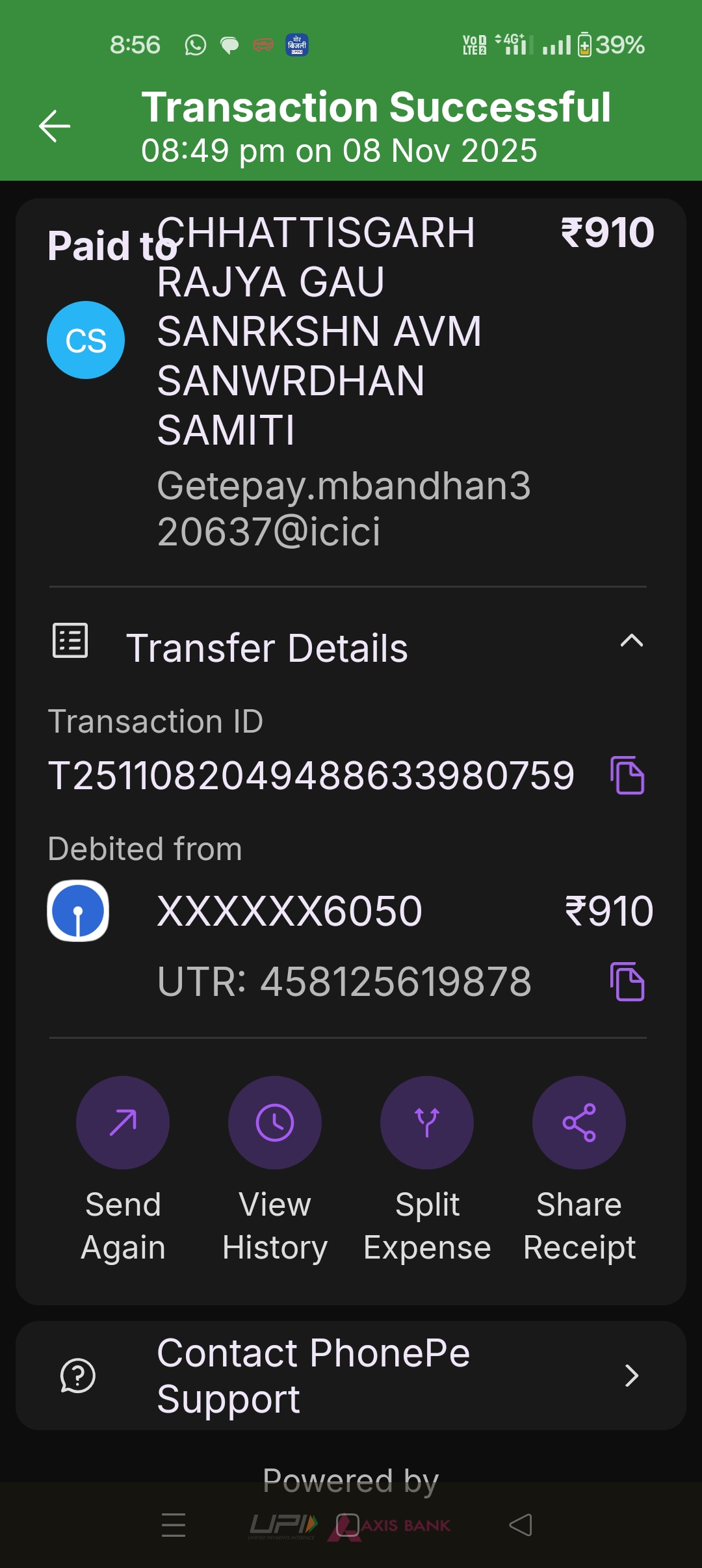Tap the system back navigation button
702x1568 pixels.
(521, 1525)
